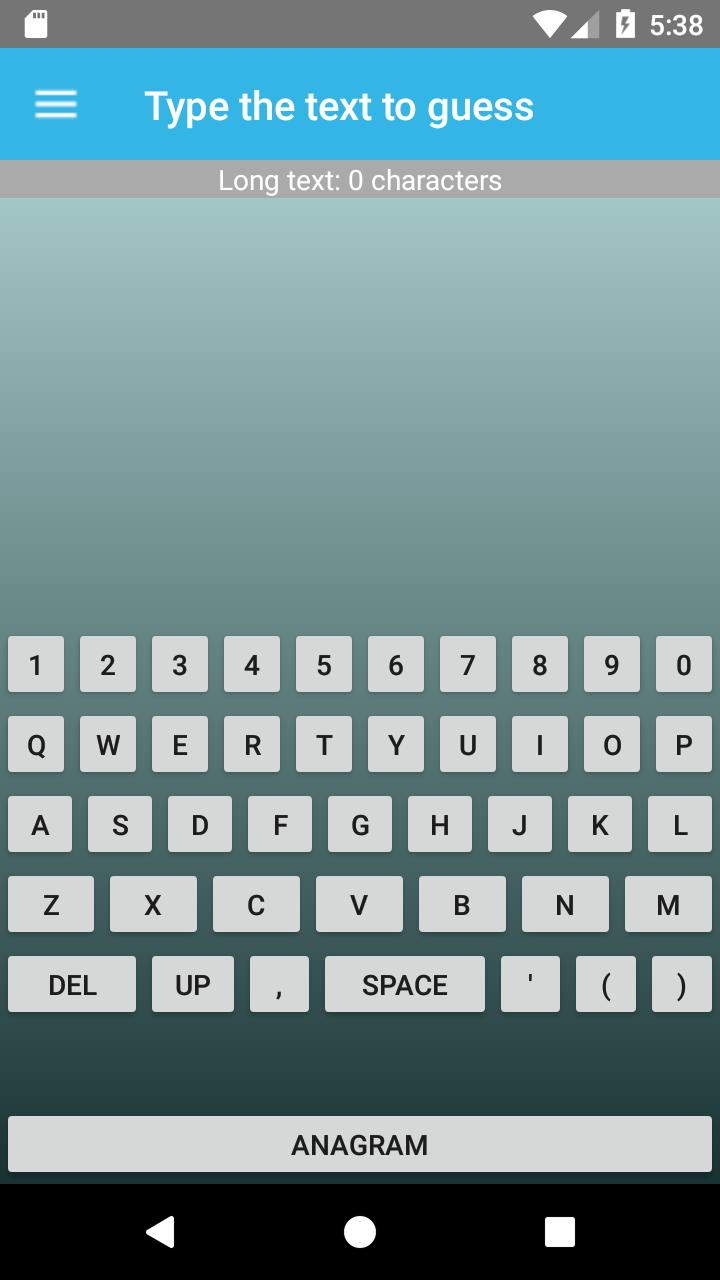The width and height of the screenshot is (720, 1280).
Task: Type the letter P
Action: coord(684,744)
